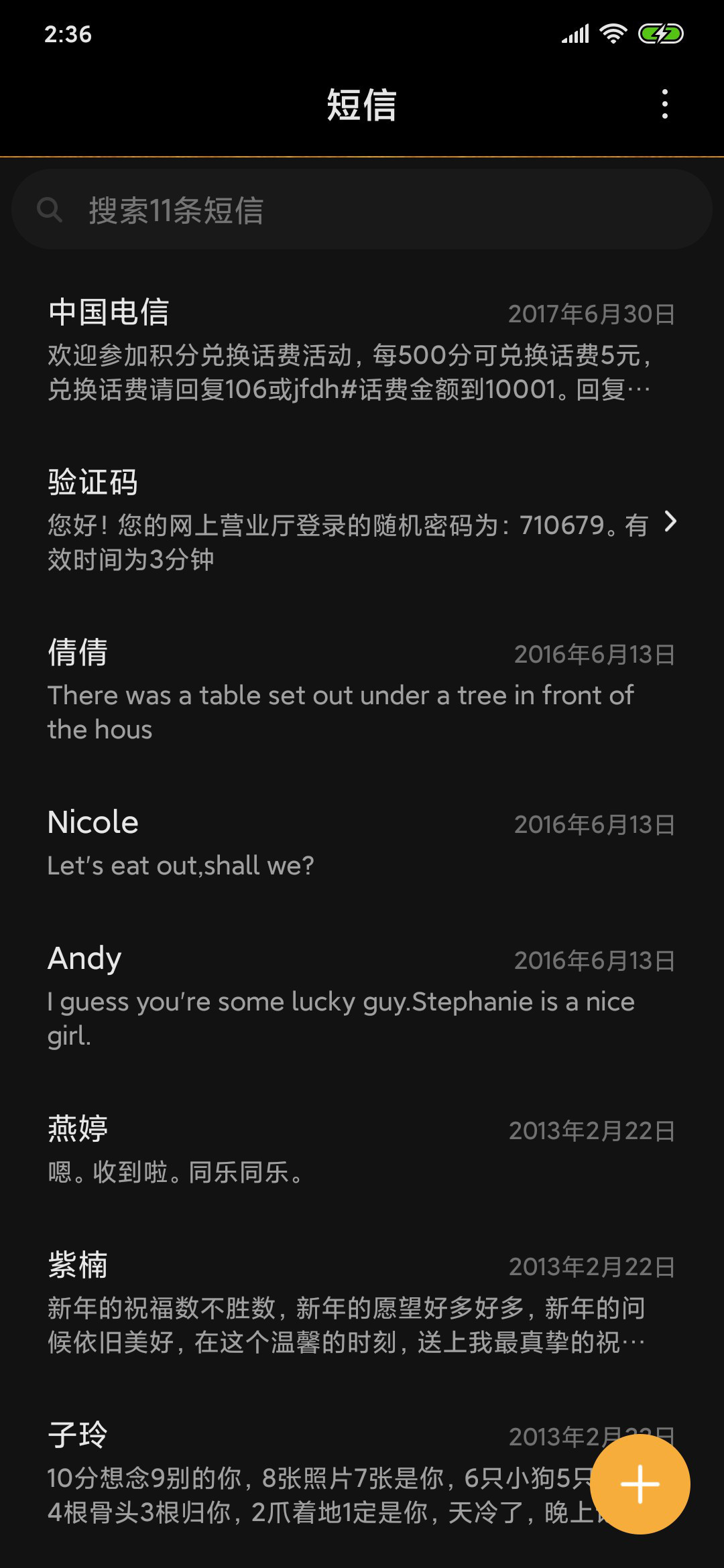Open the 验证码 verification code messages
724x1568 pixels.
click(x=362, y=521)
